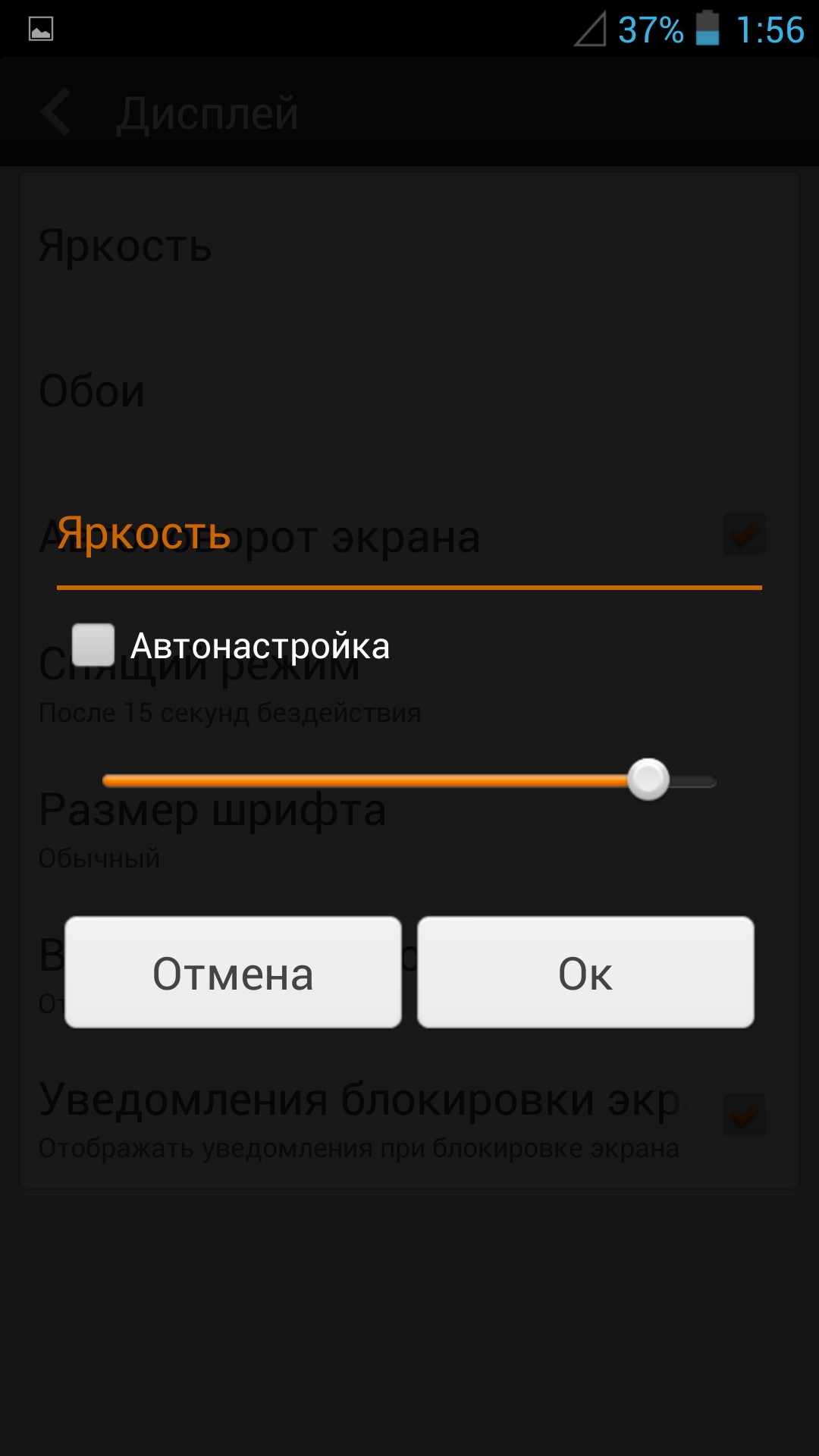The image size is (819, 1456).
Task: Enable the Автонастройка checkbox
Action: [93, 645]
